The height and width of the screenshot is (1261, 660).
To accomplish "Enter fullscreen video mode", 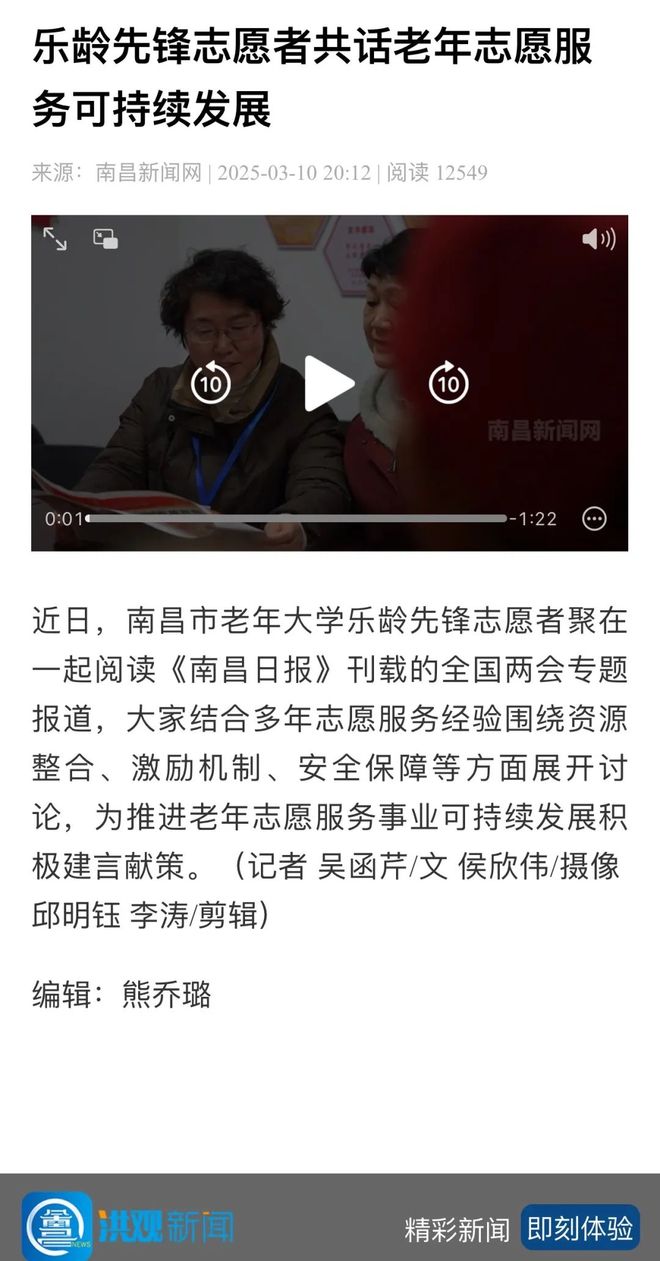I will point(55,239).
